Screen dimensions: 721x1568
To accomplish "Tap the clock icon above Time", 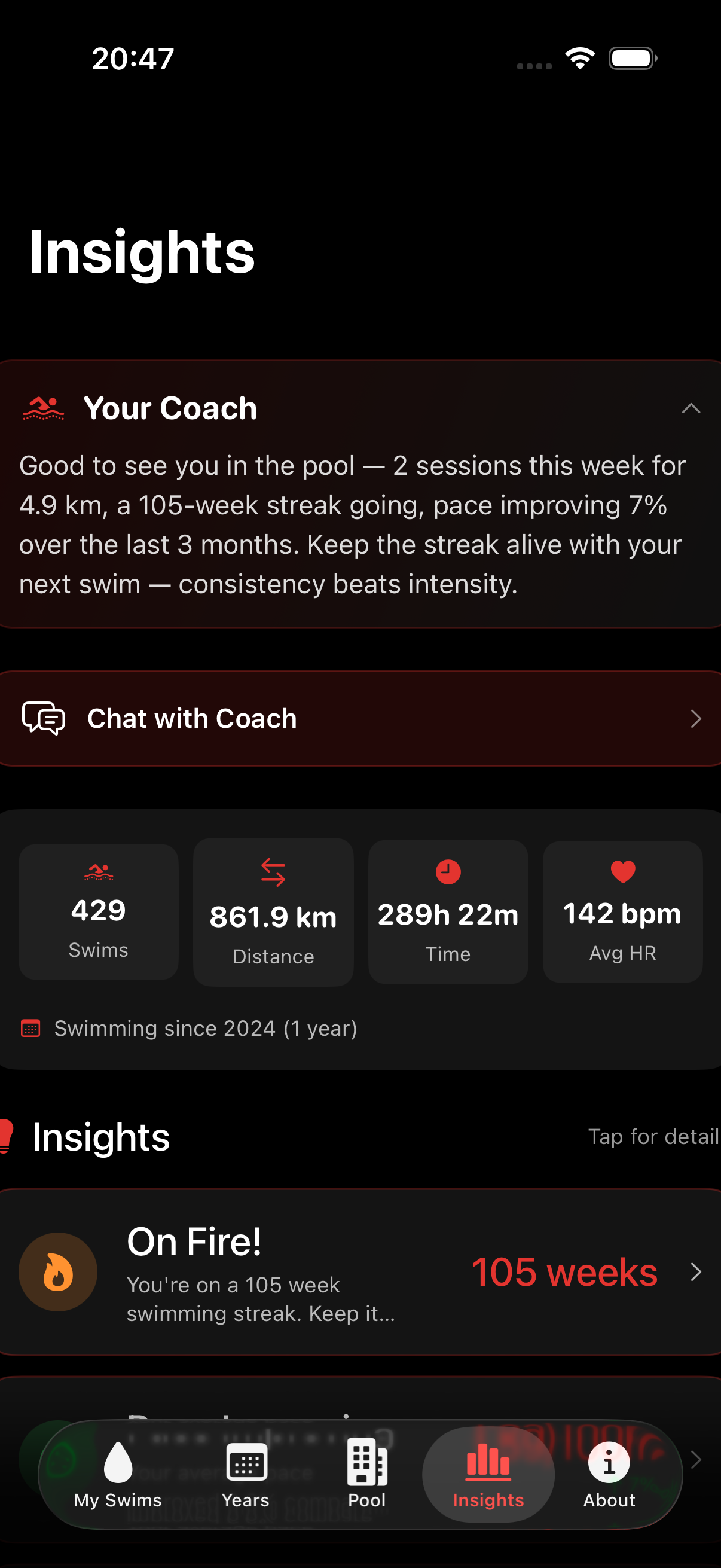I will [448, 872].
